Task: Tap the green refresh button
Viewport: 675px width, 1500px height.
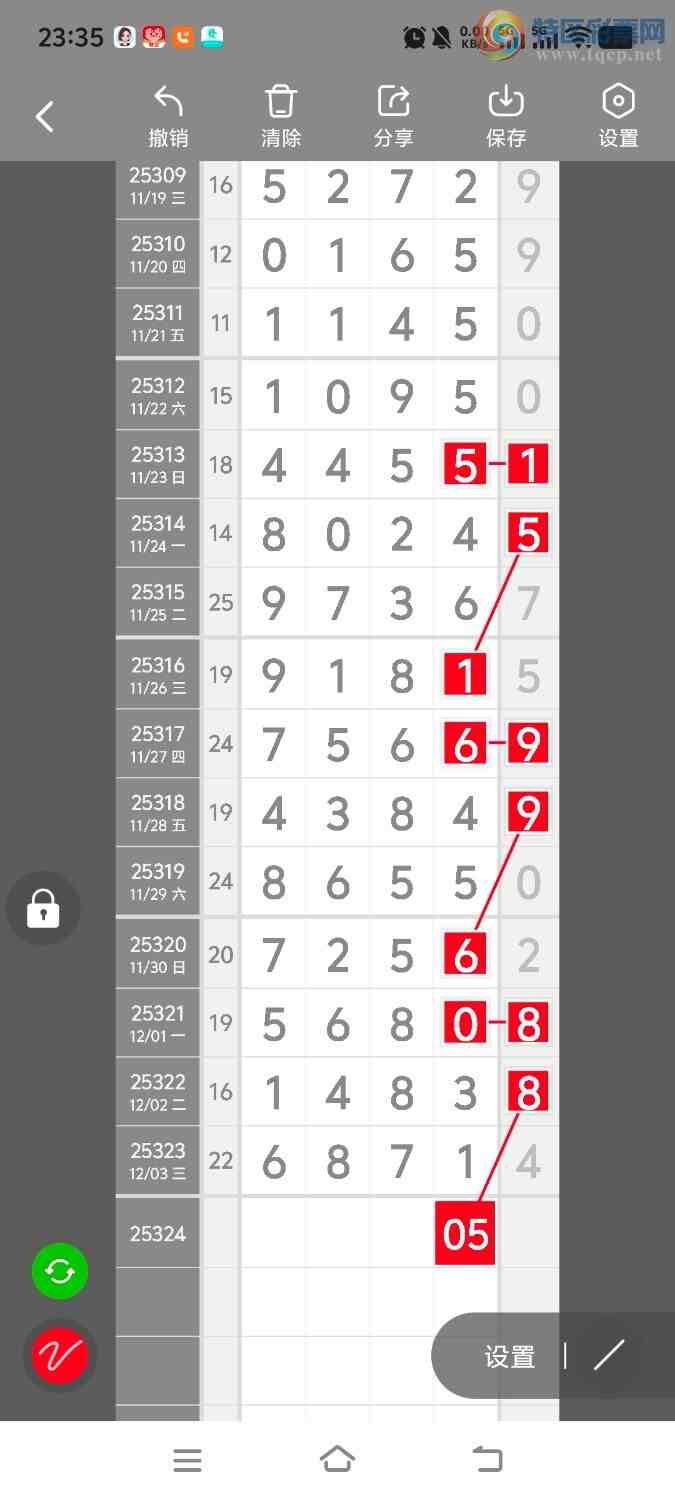Action: point(60,1272)
